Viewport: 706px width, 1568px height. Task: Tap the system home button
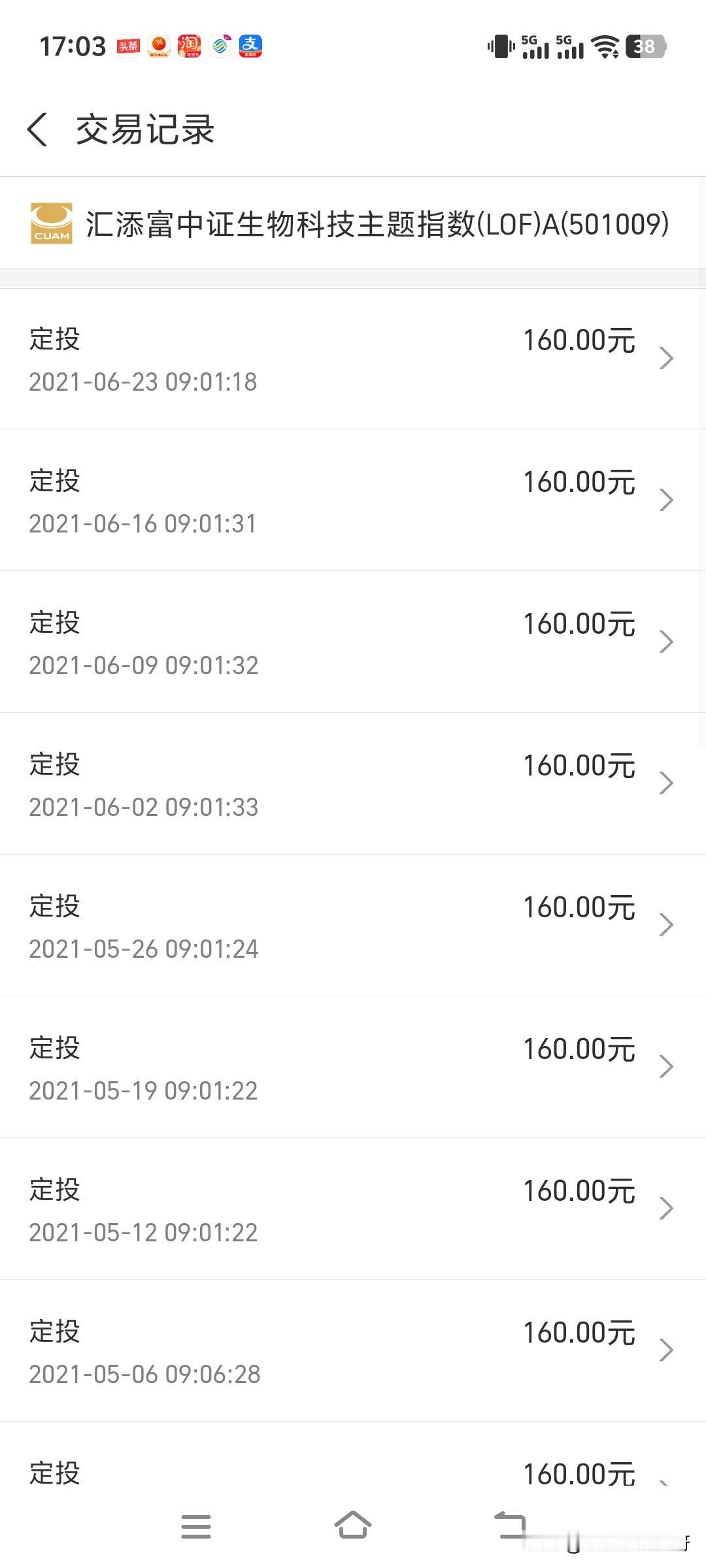[x=353, y=1526]
